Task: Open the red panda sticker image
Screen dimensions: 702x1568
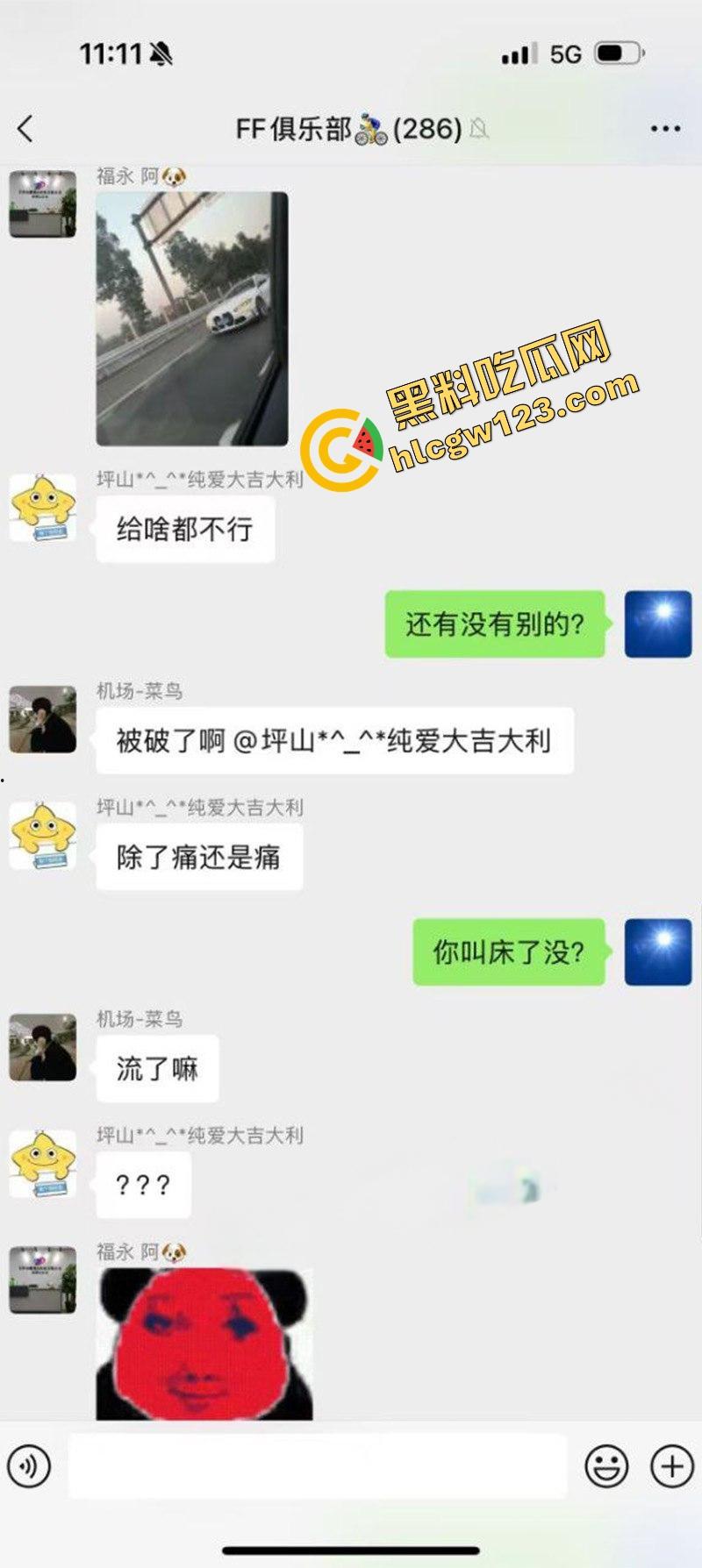Action: pos(204,1343)
